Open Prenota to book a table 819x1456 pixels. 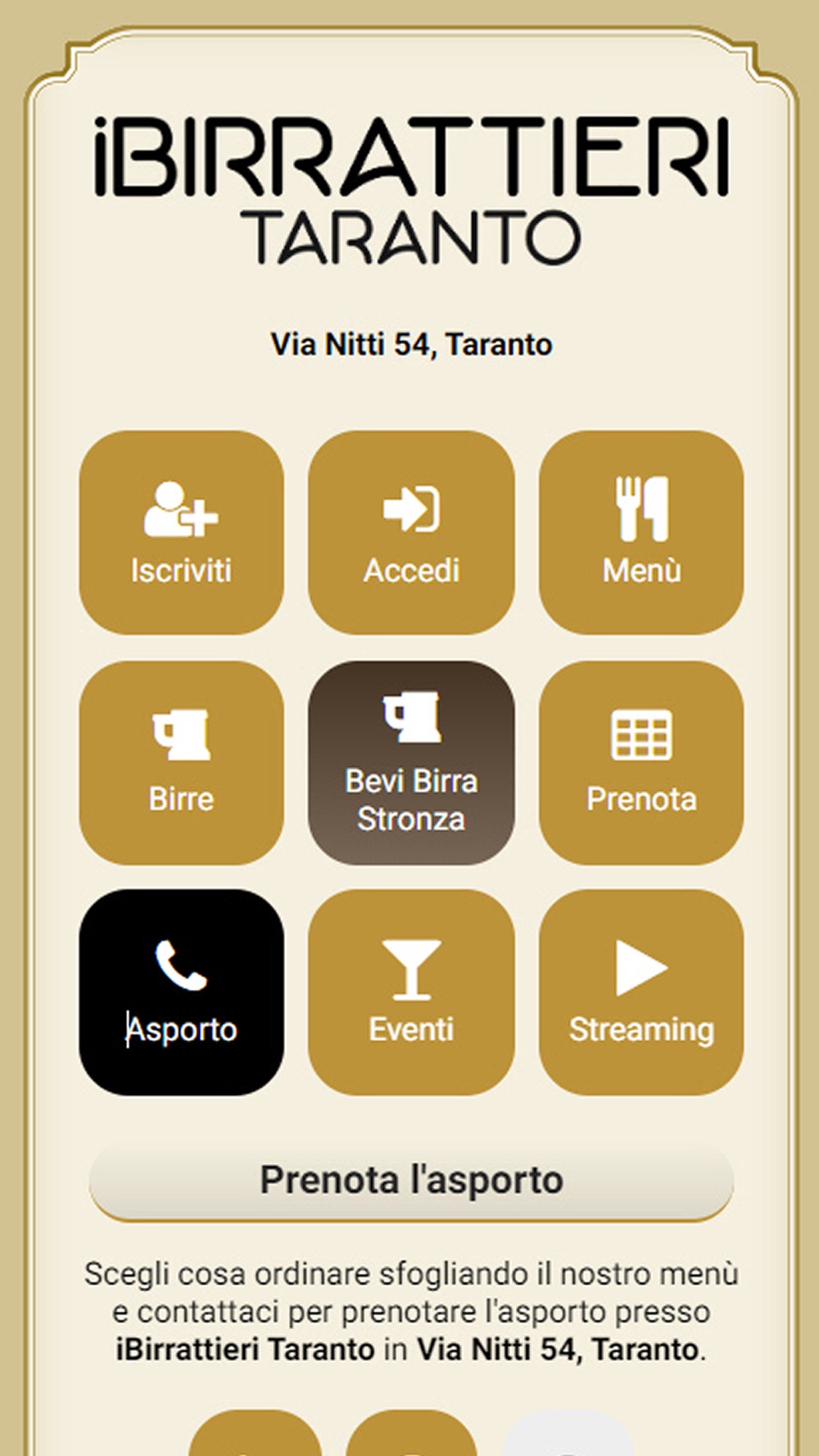[x=641, y=763]
